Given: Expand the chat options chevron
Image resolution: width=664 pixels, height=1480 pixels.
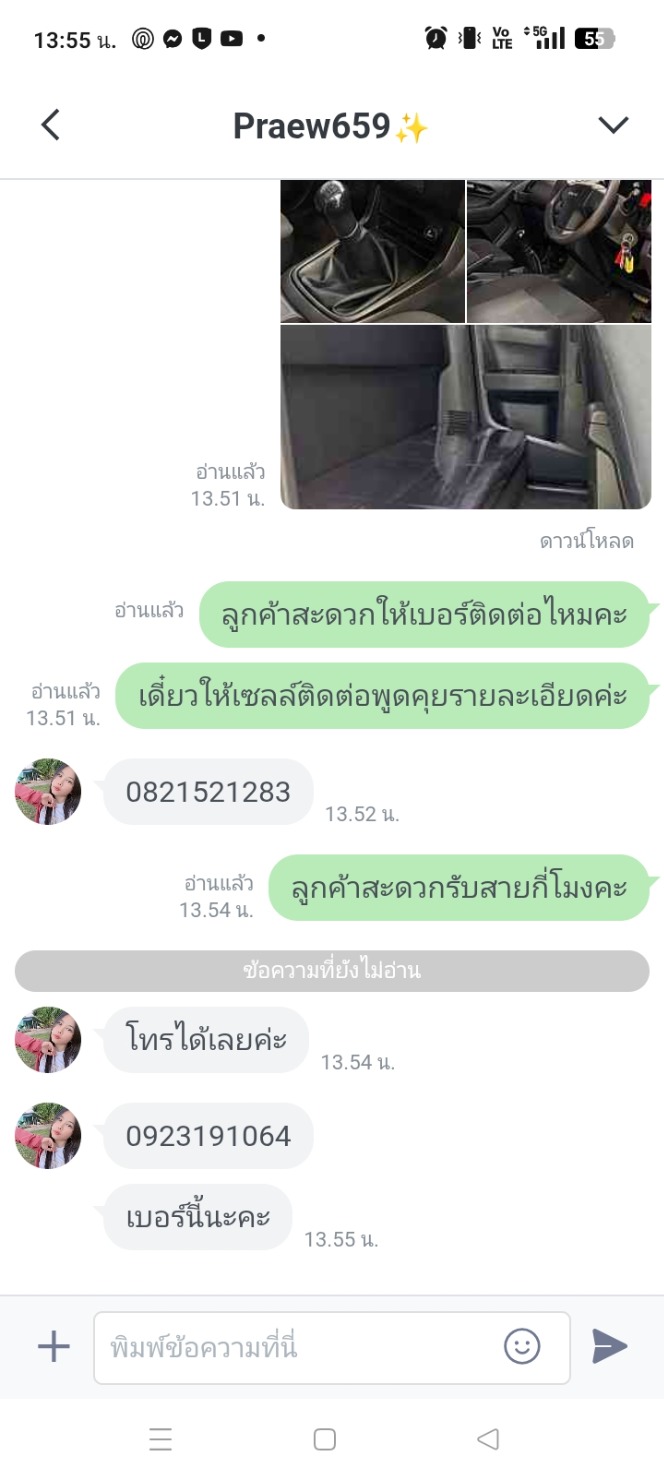Looking at the screenshot, I should pos(612,125).
